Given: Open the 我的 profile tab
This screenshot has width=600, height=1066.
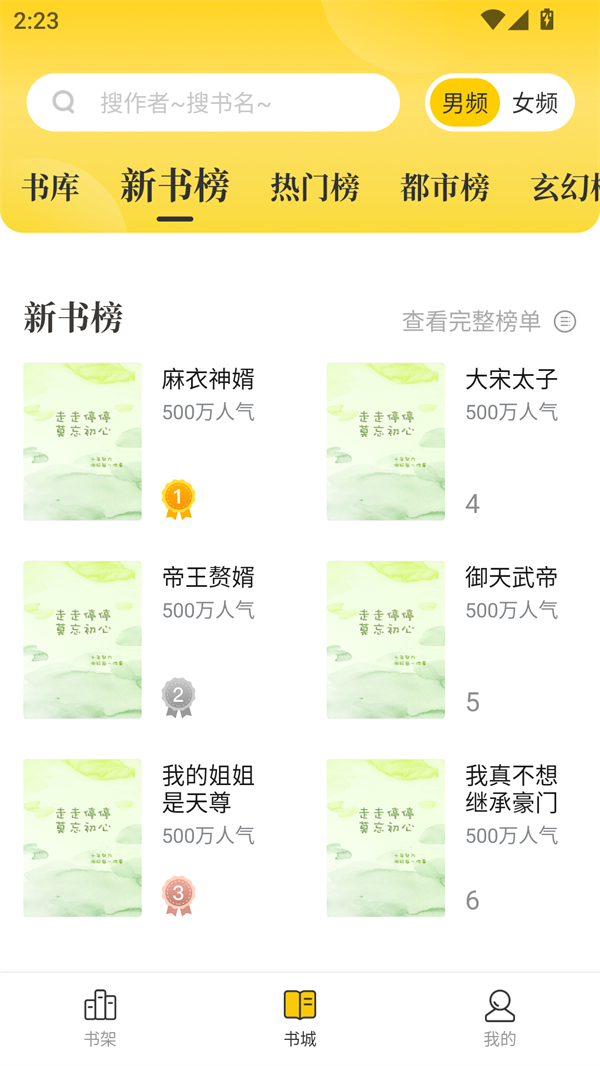Looking at the screenshot, I should tap(500, 1018).
